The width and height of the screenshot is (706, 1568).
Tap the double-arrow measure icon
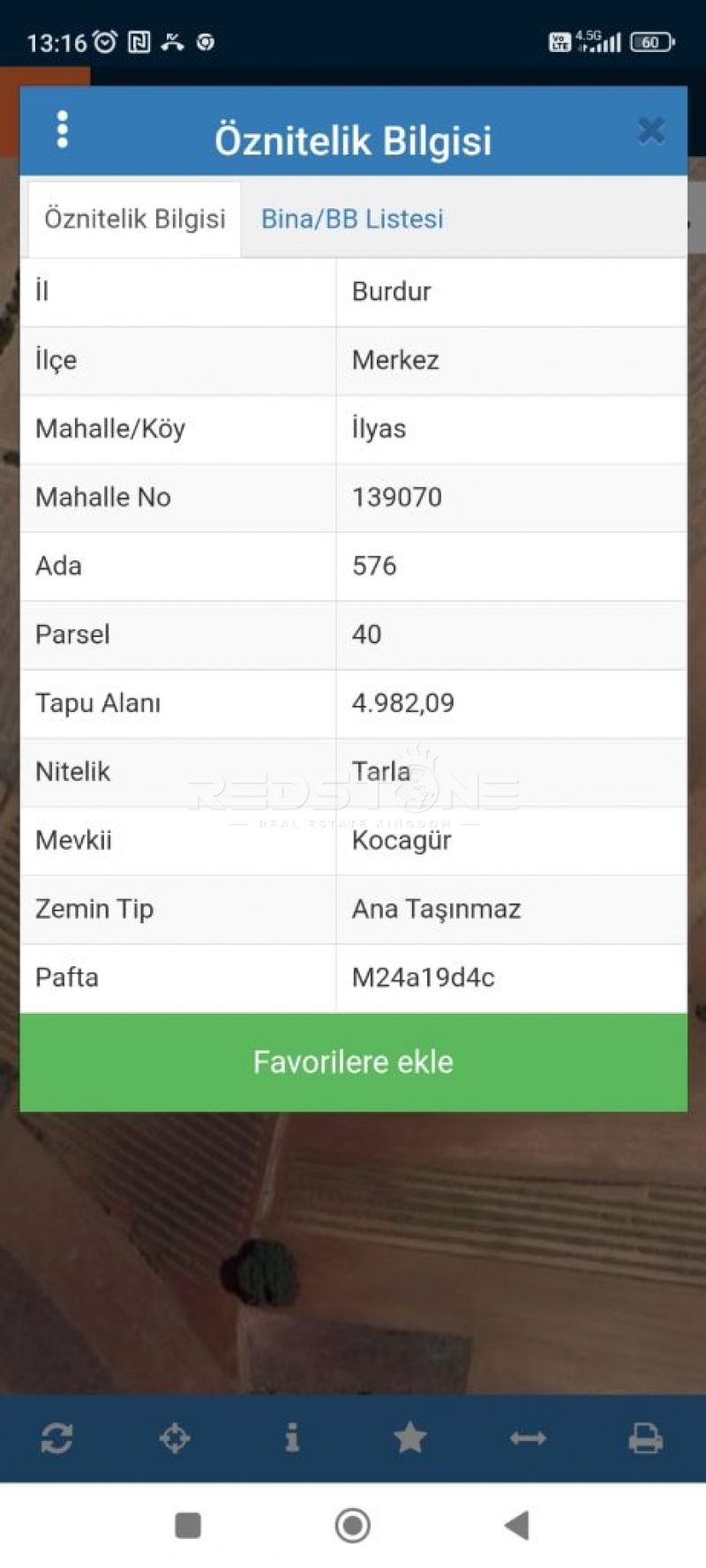(x=528, y=1438)
